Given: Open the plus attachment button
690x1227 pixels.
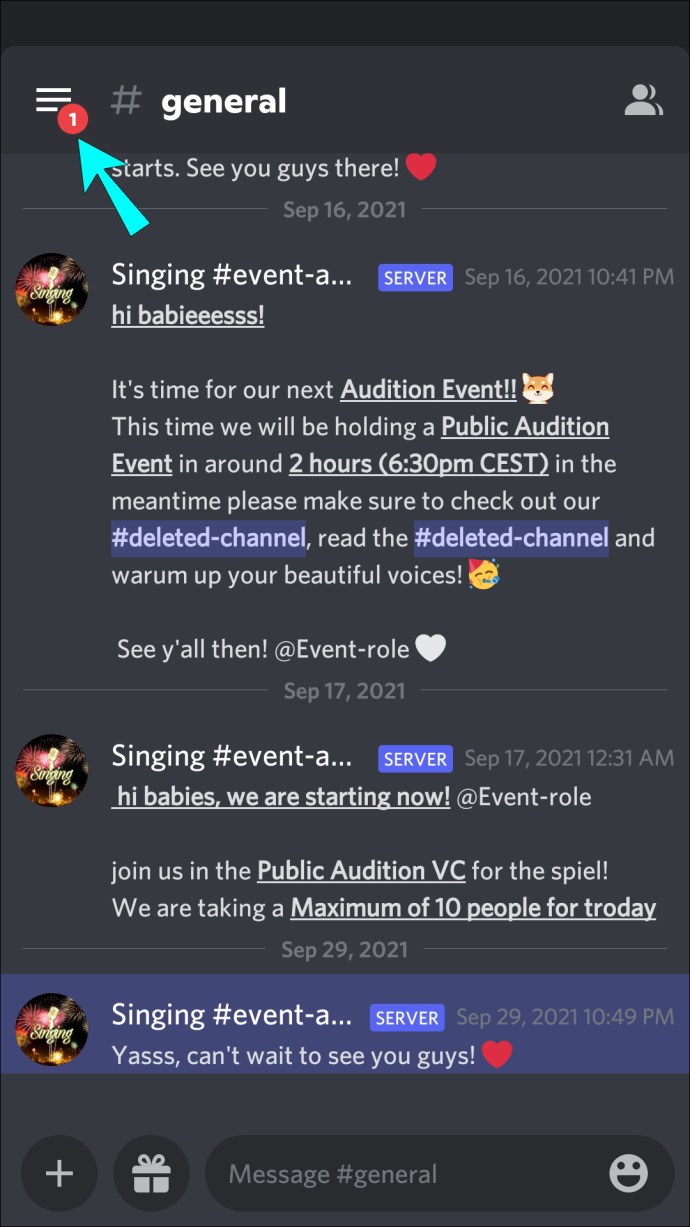Looking at the screenshot, I should click(x=59, y=1173).
